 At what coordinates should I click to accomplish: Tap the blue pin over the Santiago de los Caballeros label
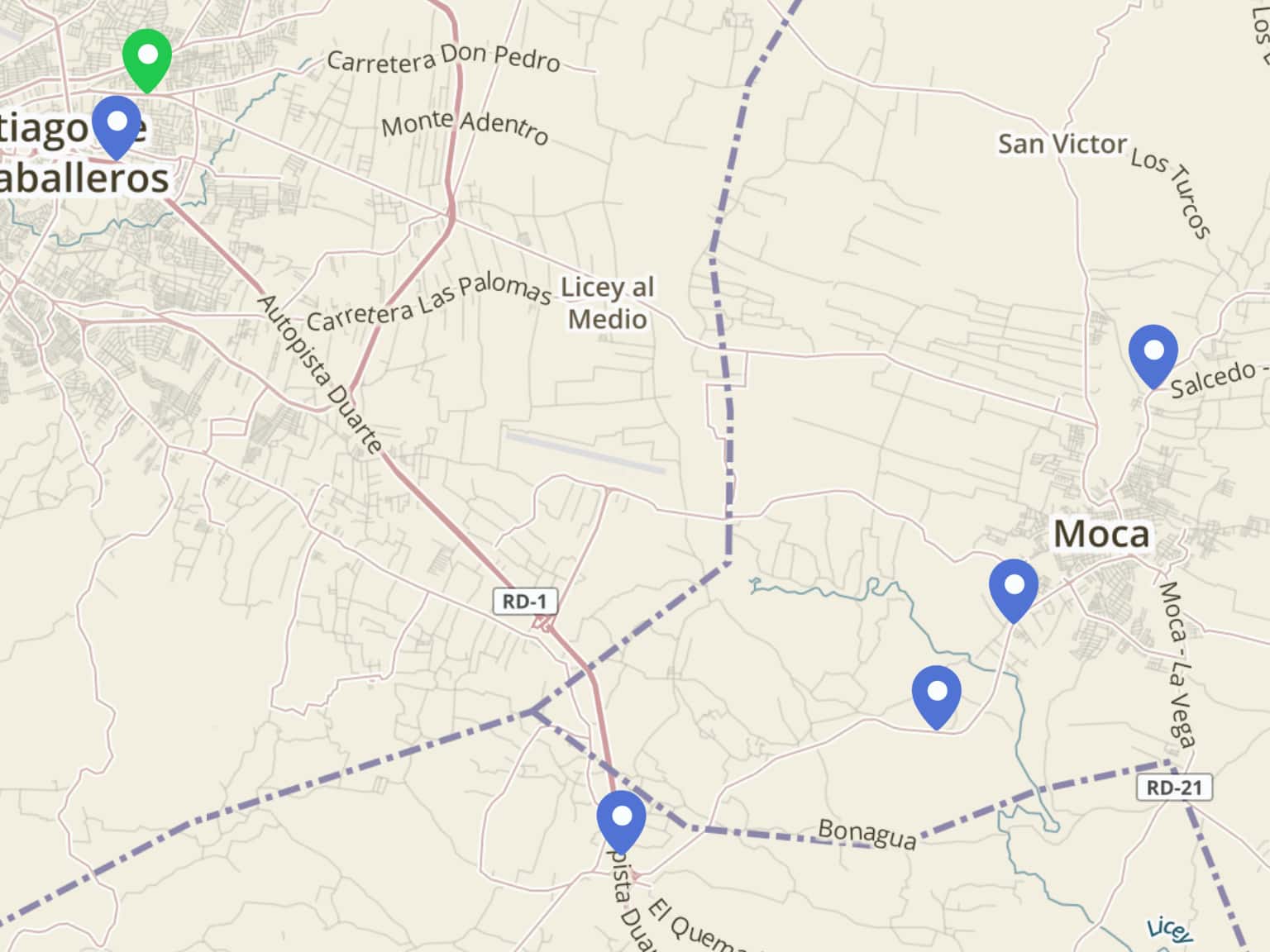coord(117,126)
